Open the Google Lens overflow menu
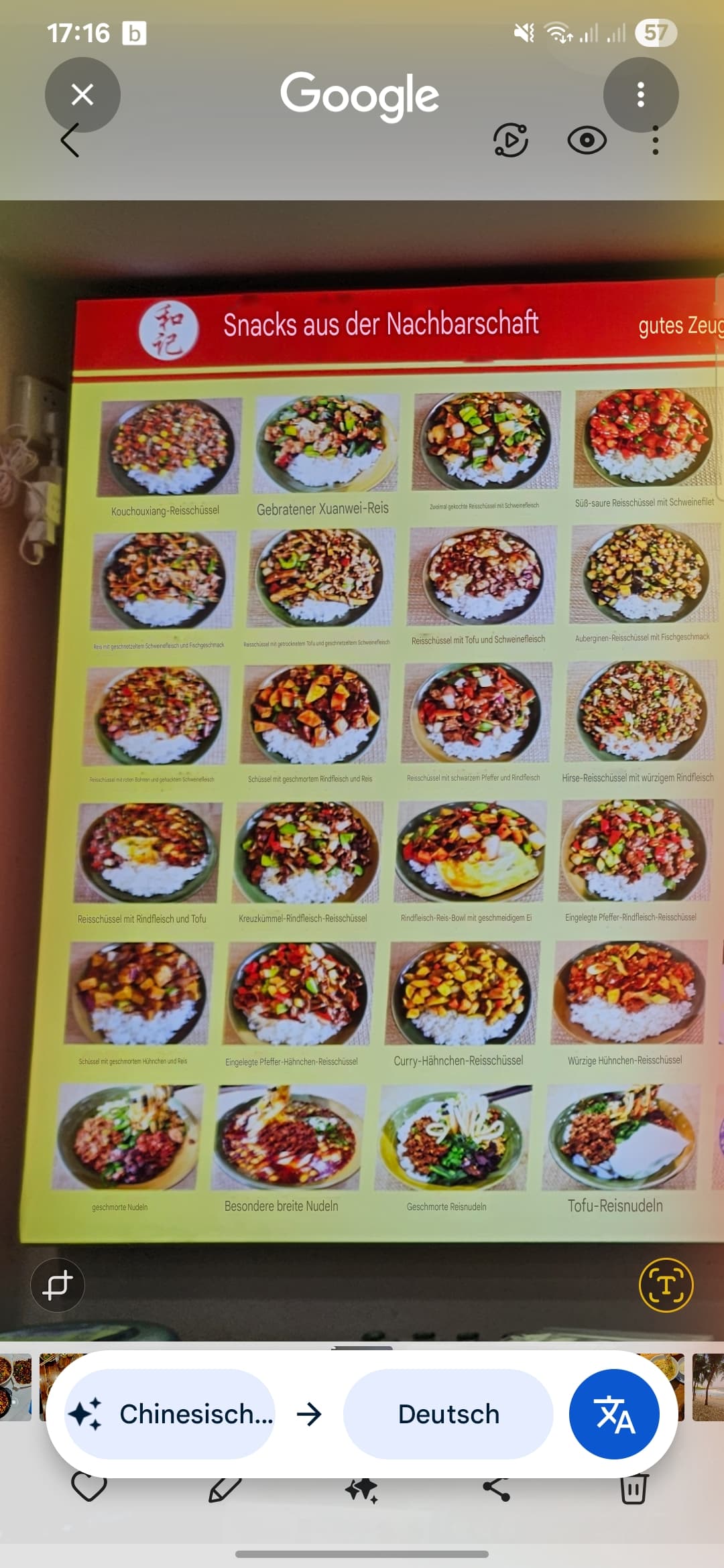This screenshot has height=1568, width=724. pyautogui.click(x=641, y=94)
